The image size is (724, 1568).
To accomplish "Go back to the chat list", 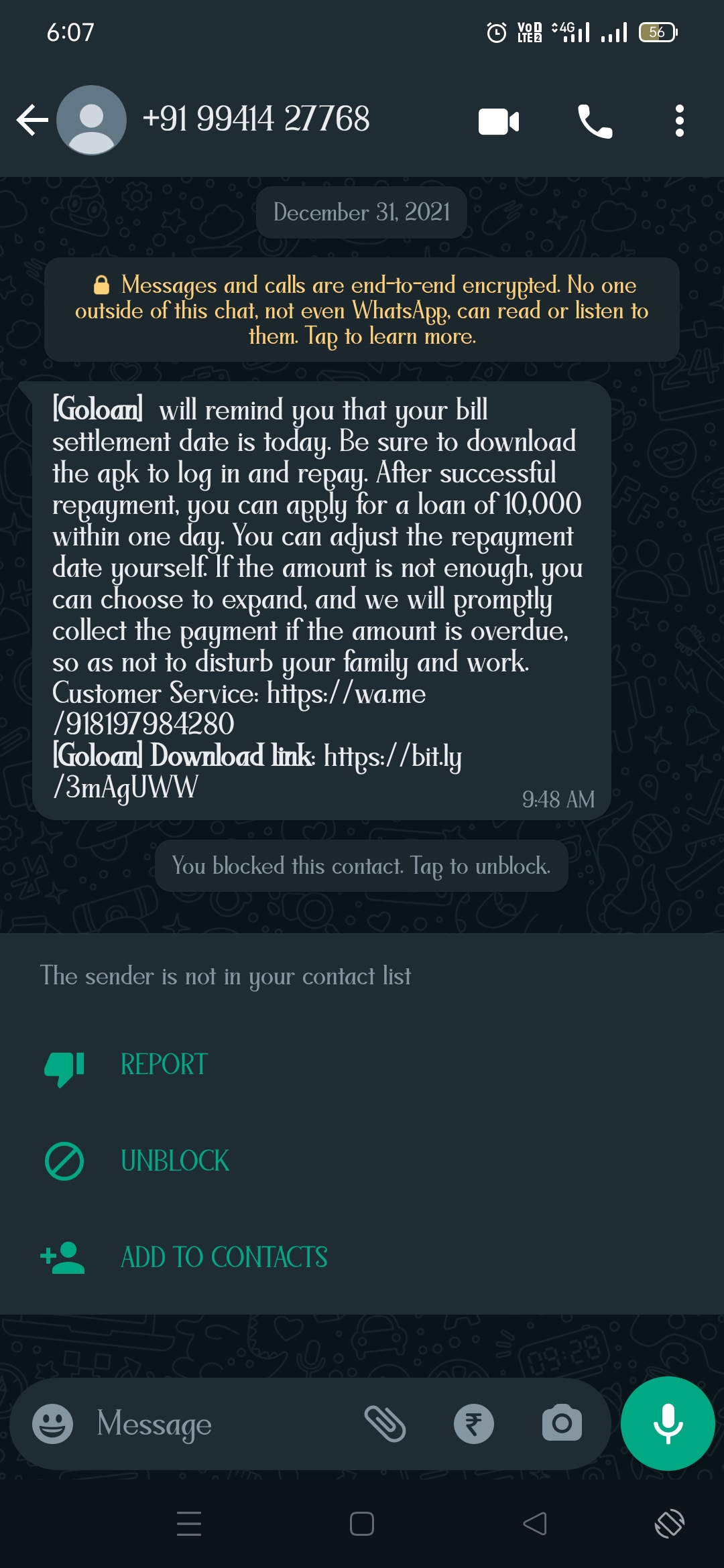I will [x=32, y=121].
